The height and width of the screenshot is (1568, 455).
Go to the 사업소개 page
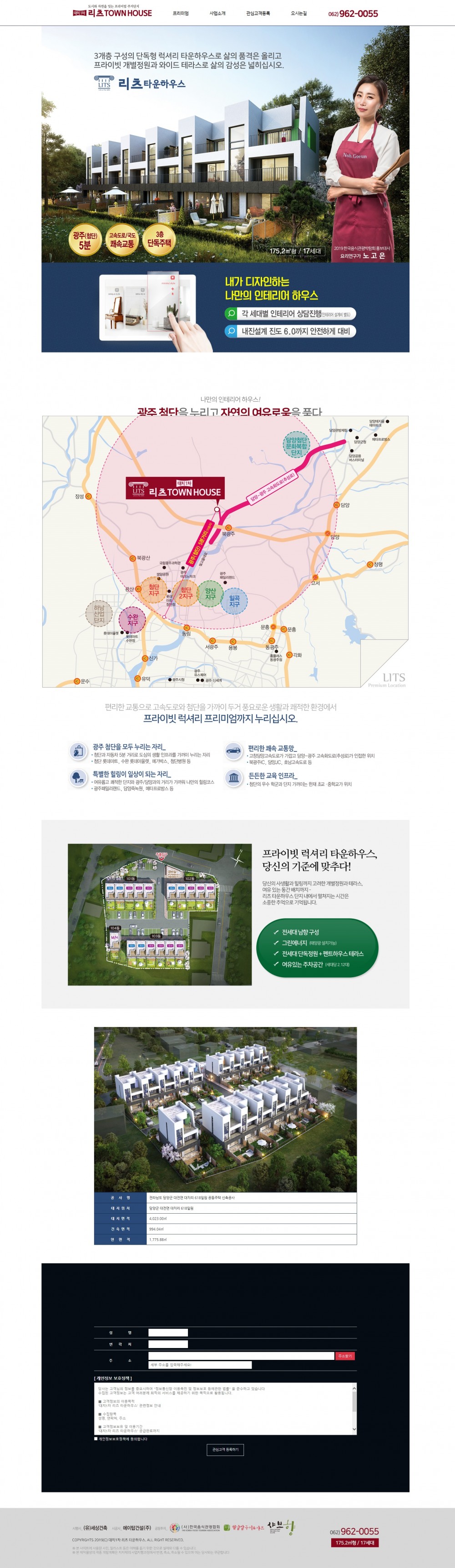[217, 13]
